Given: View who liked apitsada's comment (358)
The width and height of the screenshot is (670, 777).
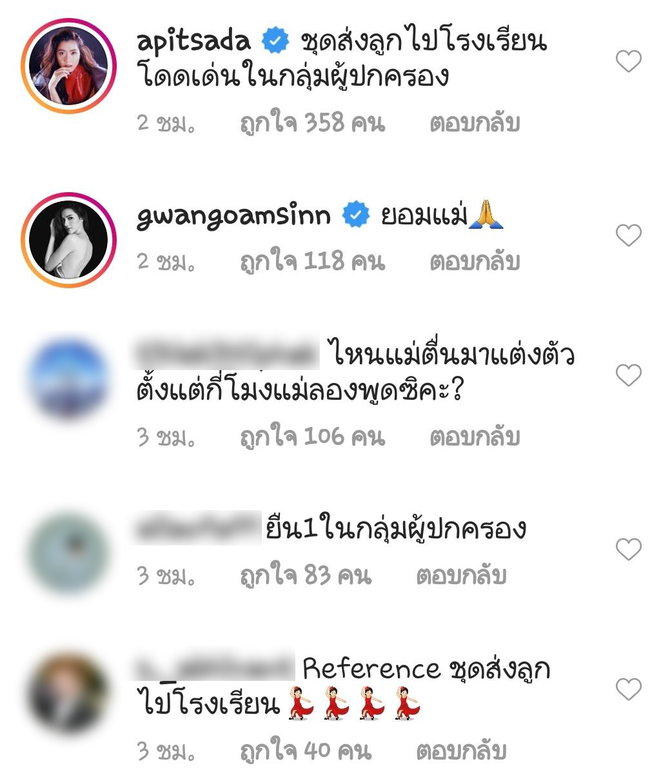Looking at the screenshot, I should [x=312, y=125].
